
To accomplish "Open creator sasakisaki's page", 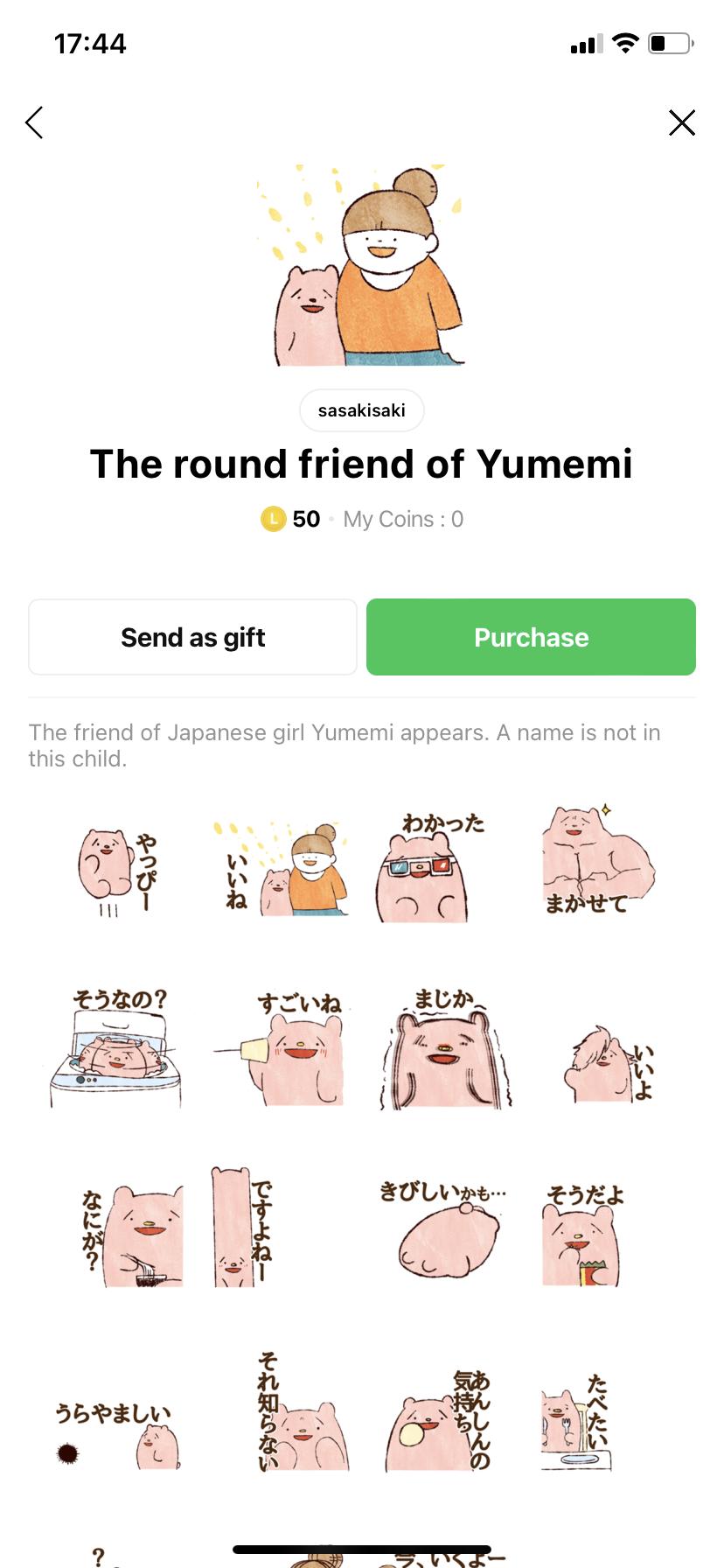I will click(x=361, y=410).
